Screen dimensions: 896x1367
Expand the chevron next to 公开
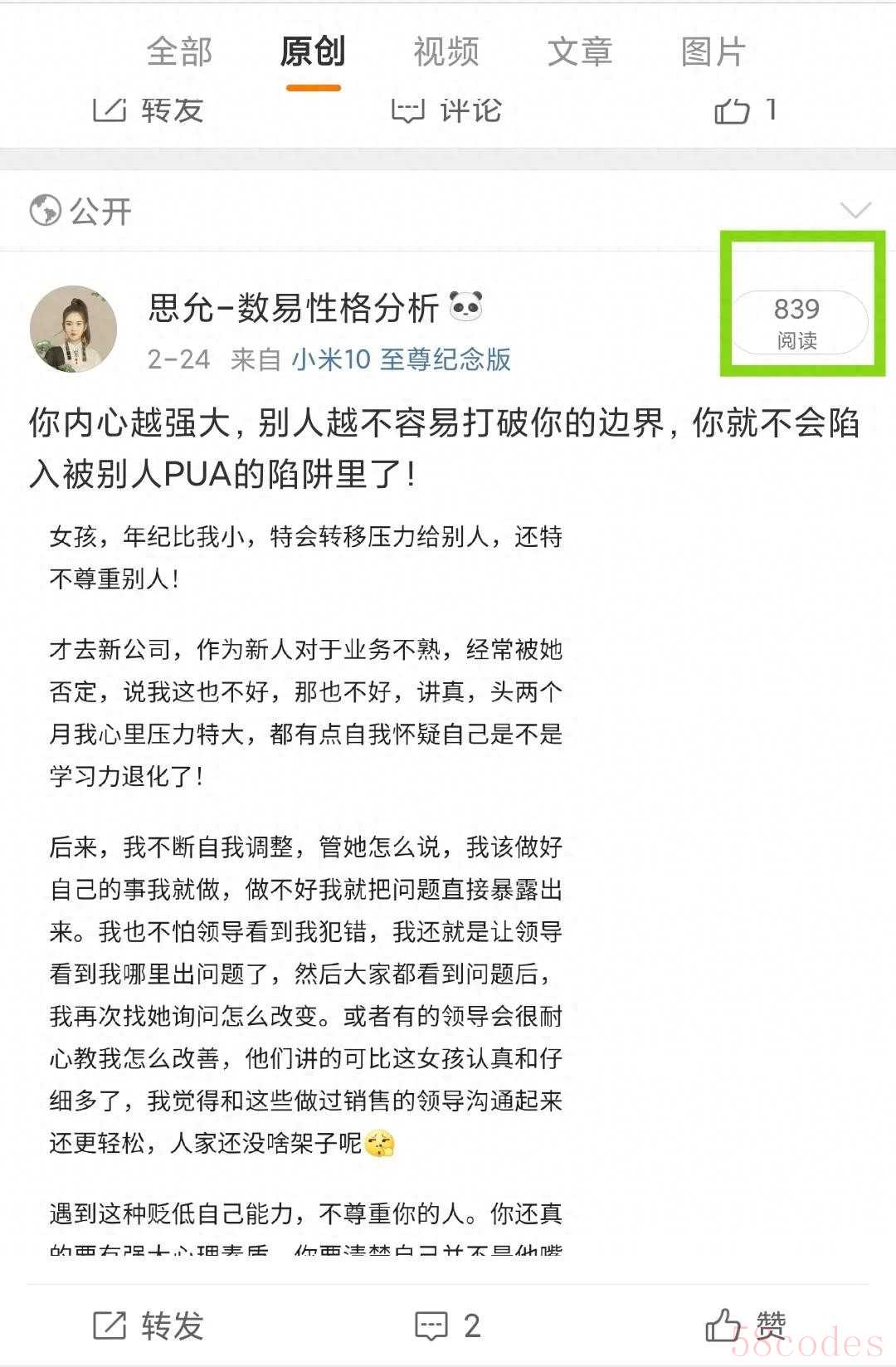(855, 210)
